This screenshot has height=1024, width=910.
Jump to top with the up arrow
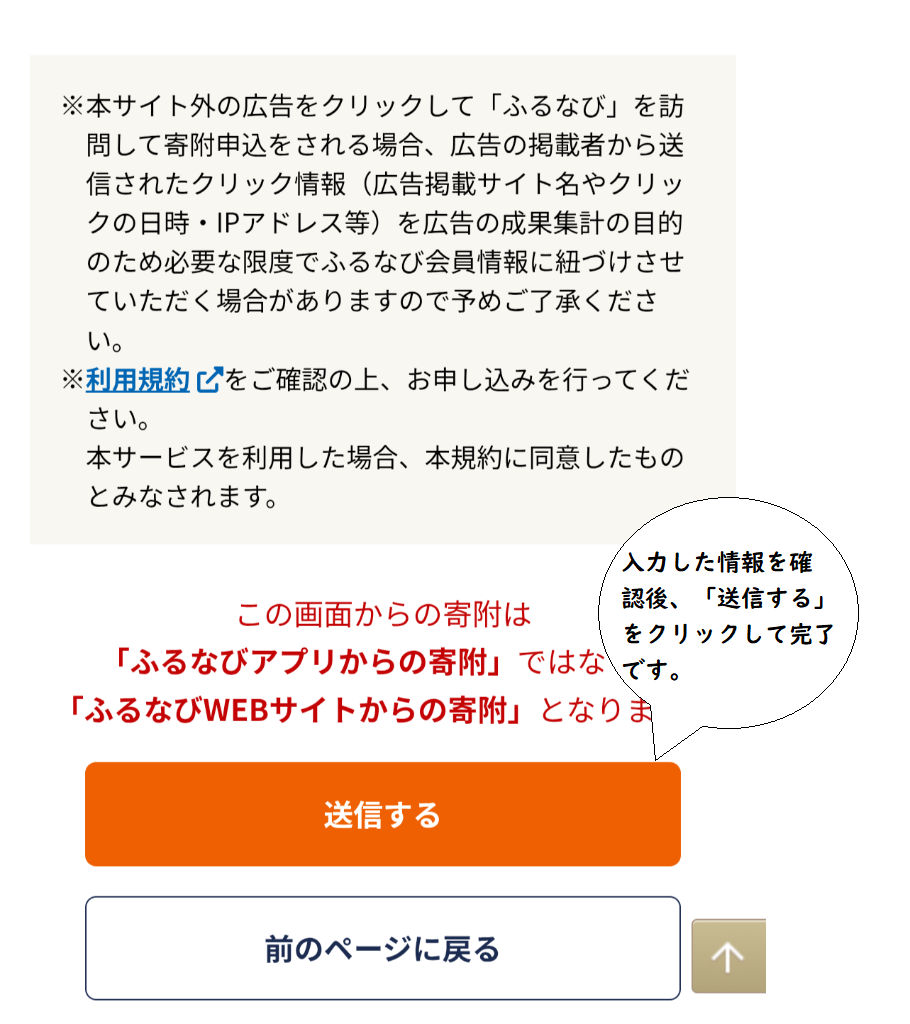727,956
